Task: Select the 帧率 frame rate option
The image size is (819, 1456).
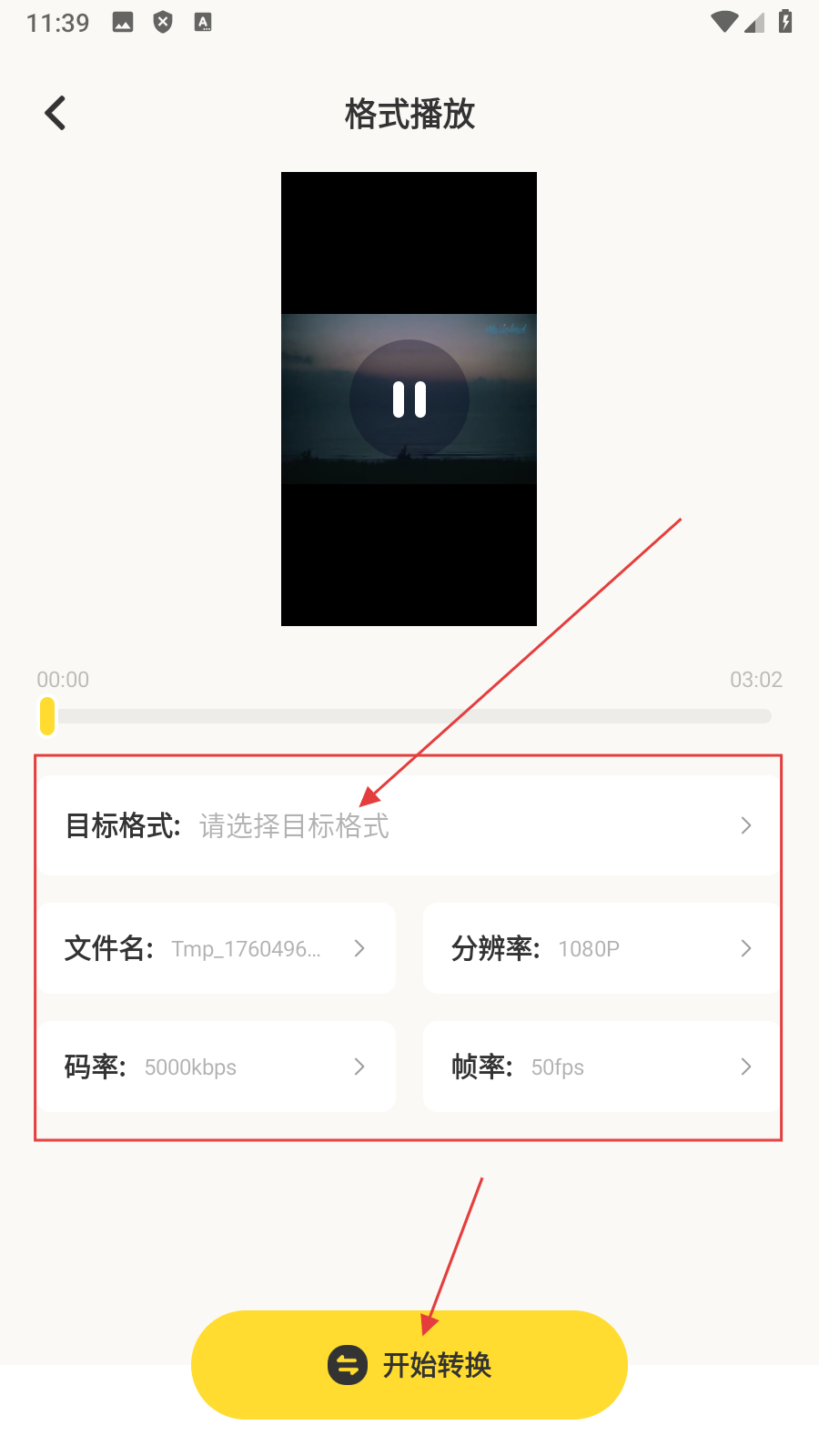Action: pos(601,1067)
